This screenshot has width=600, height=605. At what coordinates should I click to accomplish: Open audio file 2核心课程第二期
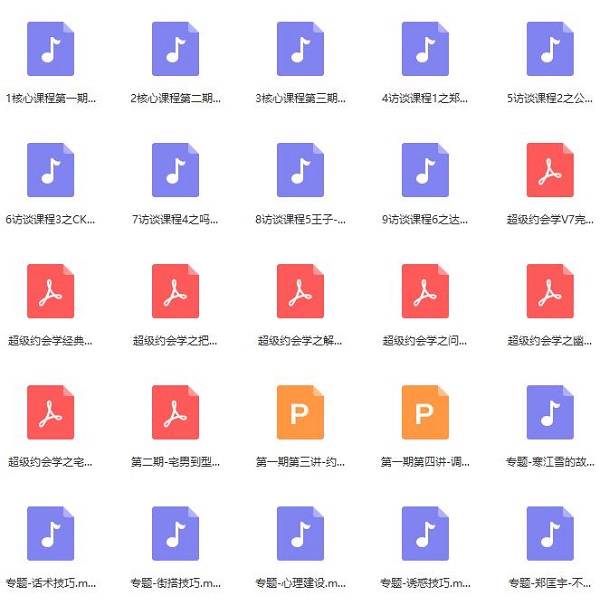(175, 49)
